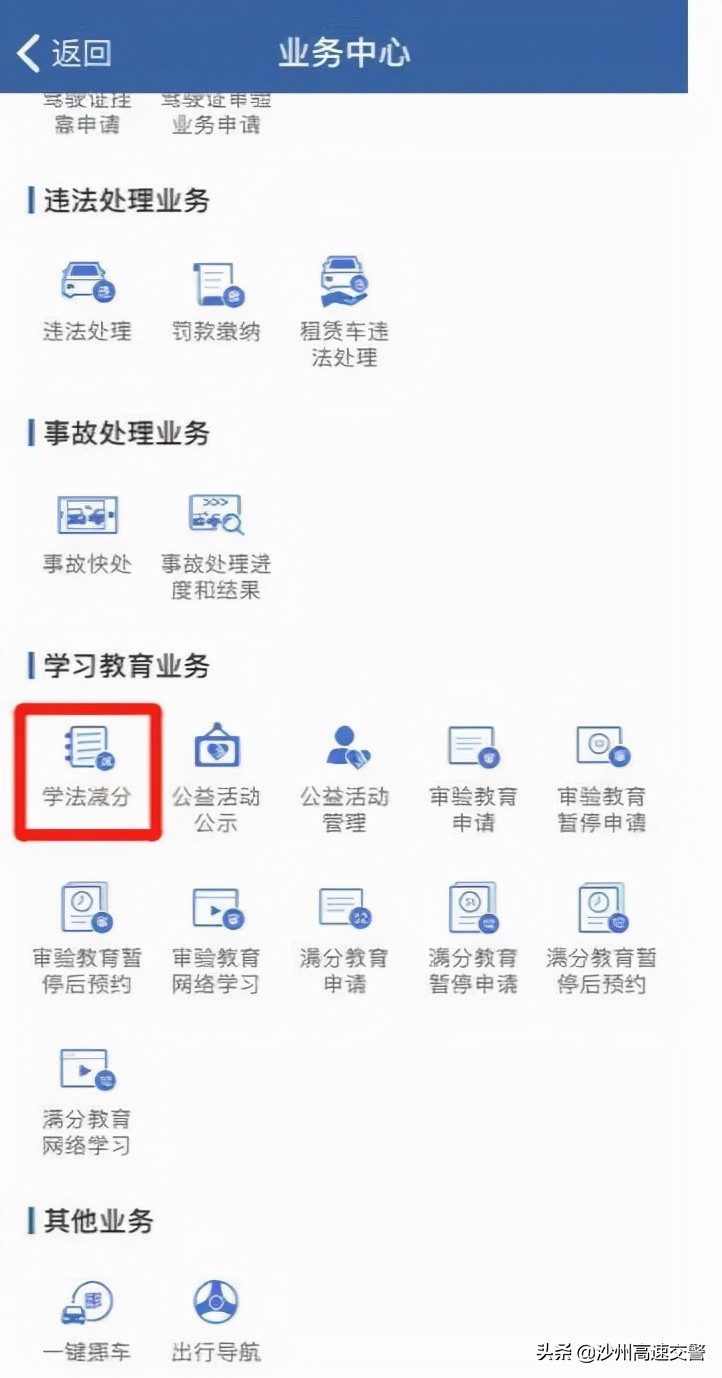Open 满分教育暂停后预约
This screenshot has width=722, height=1378.
[602, 940]
